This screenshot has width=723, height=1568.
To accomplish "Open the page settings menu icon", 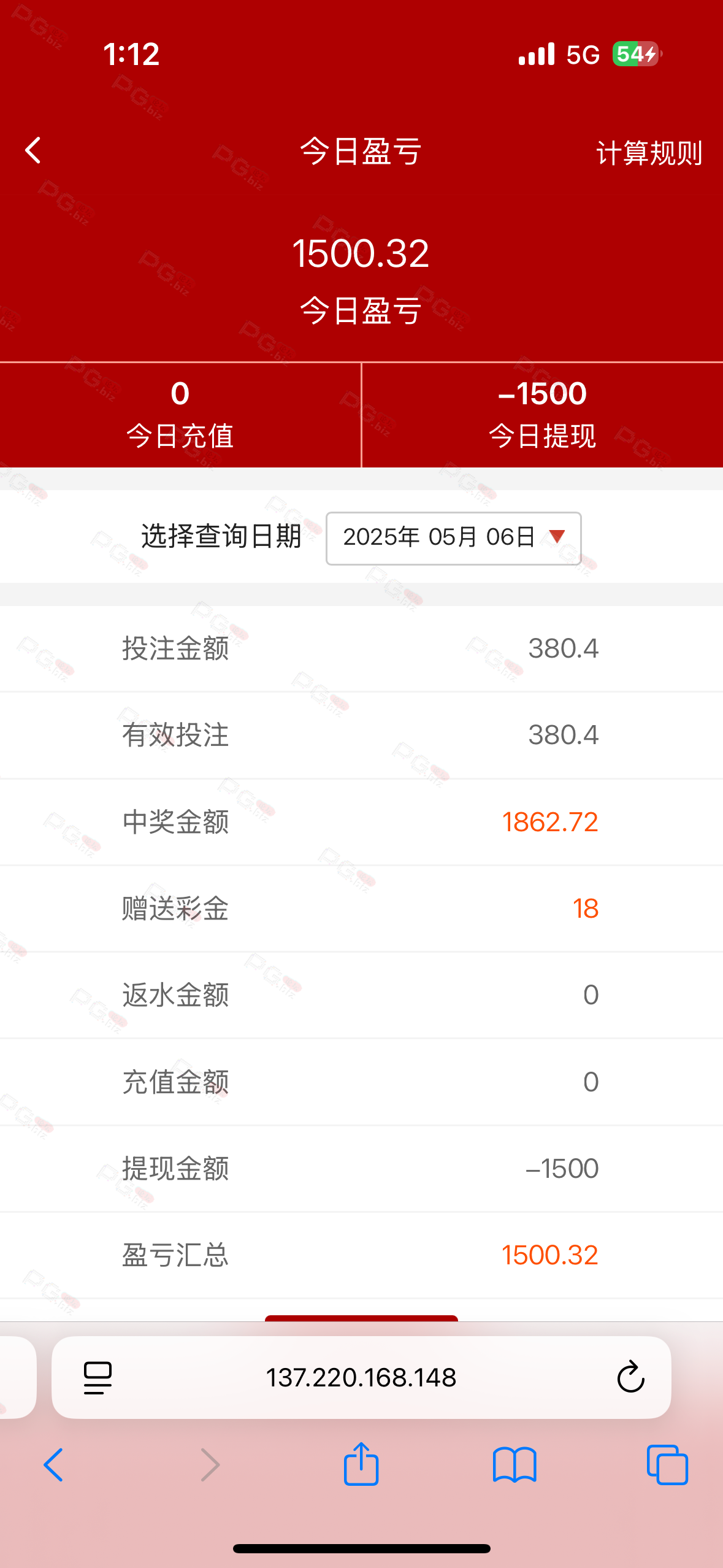I will [98, 1378].
